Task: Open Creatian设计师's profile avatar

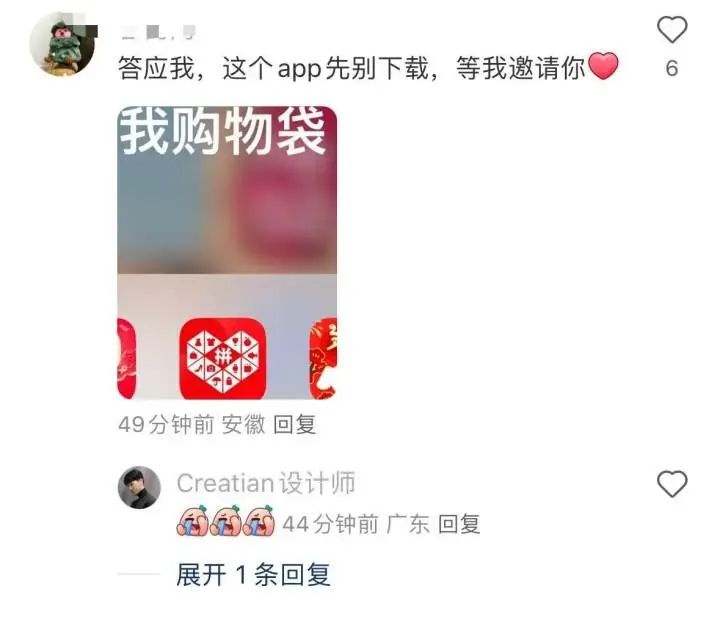Action: [140, 488]
